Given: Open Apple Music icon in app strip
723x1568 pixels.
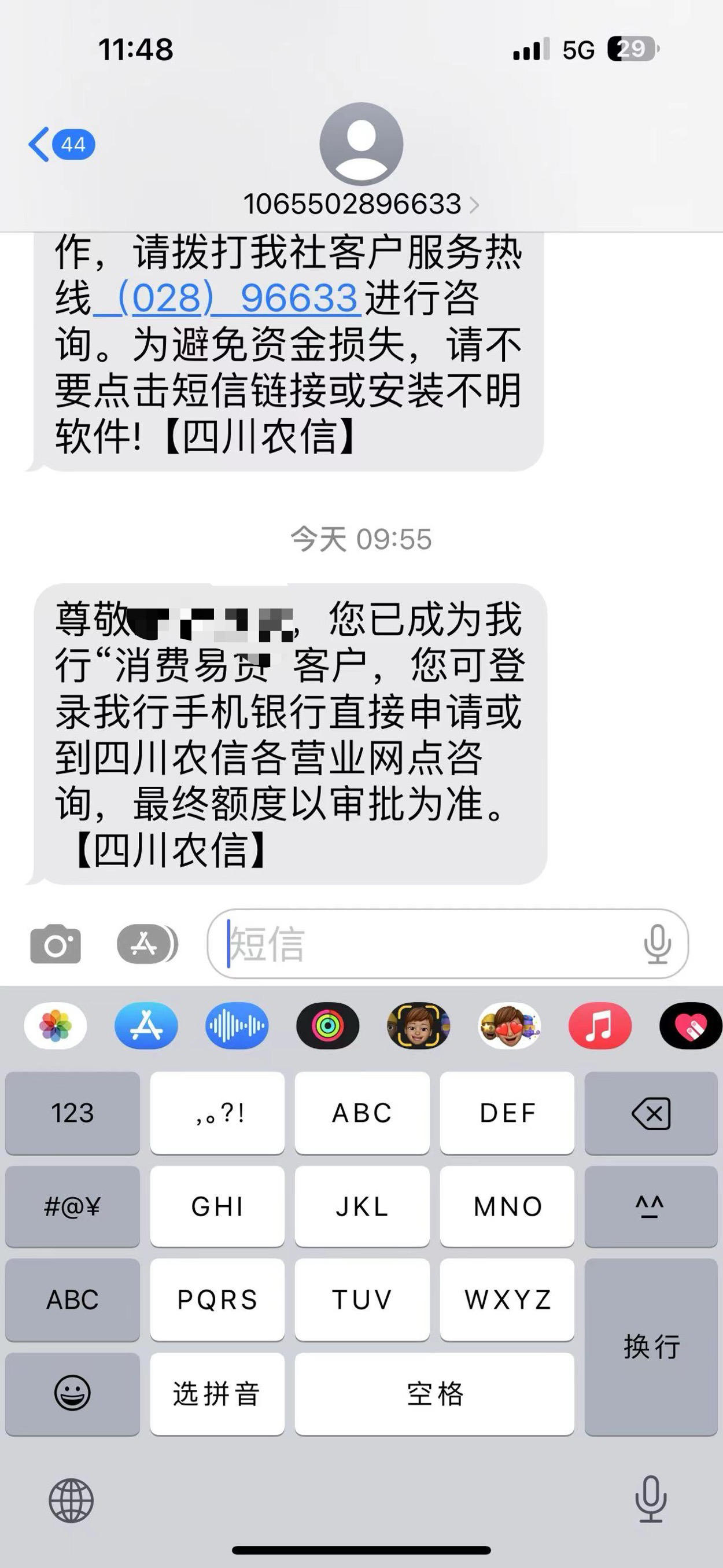Looking at the screenshot, I should click(599, 1026).
